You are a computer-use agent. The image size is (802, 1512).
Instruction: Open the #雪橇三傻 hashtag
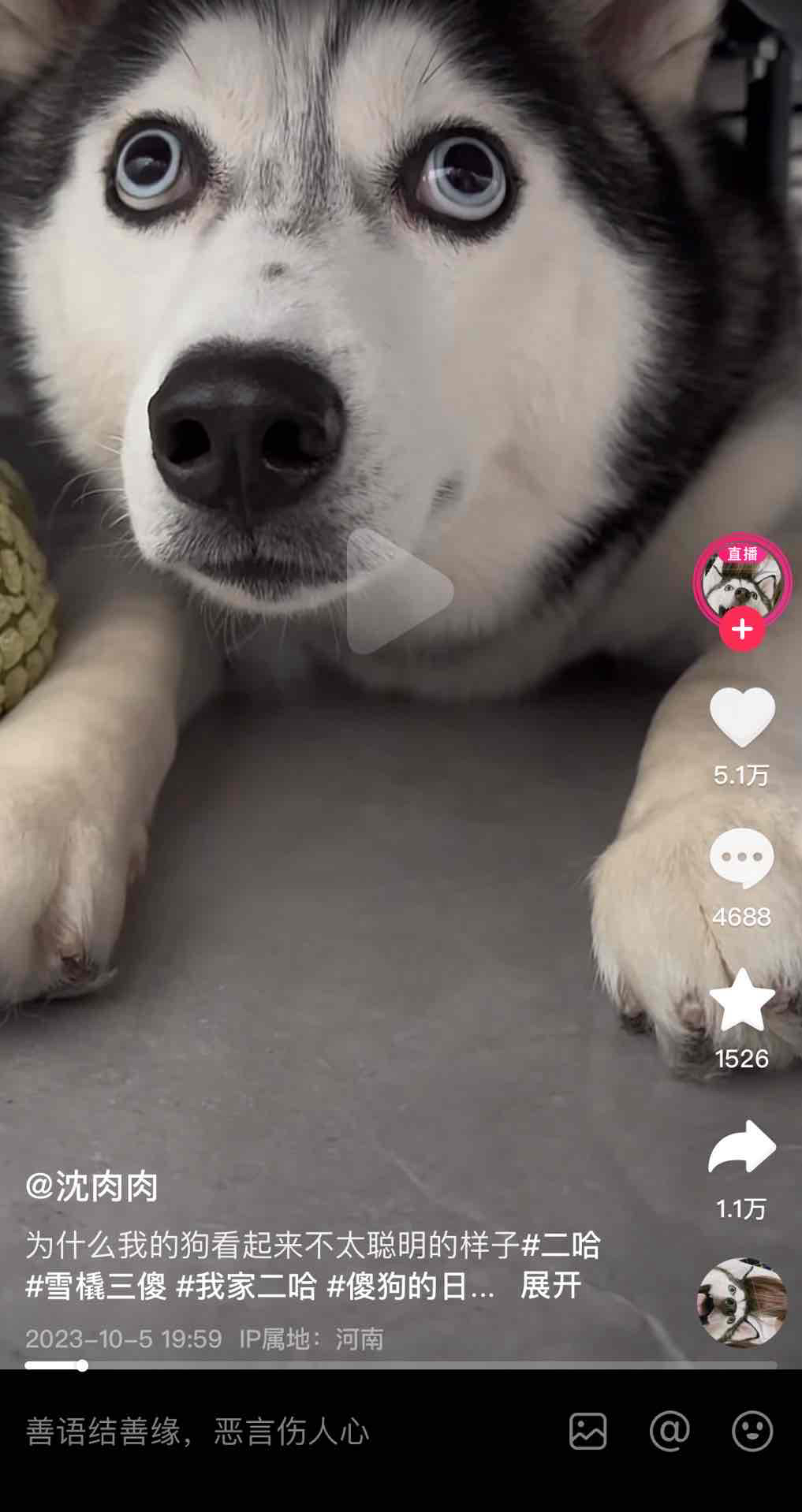[96, 1286]
